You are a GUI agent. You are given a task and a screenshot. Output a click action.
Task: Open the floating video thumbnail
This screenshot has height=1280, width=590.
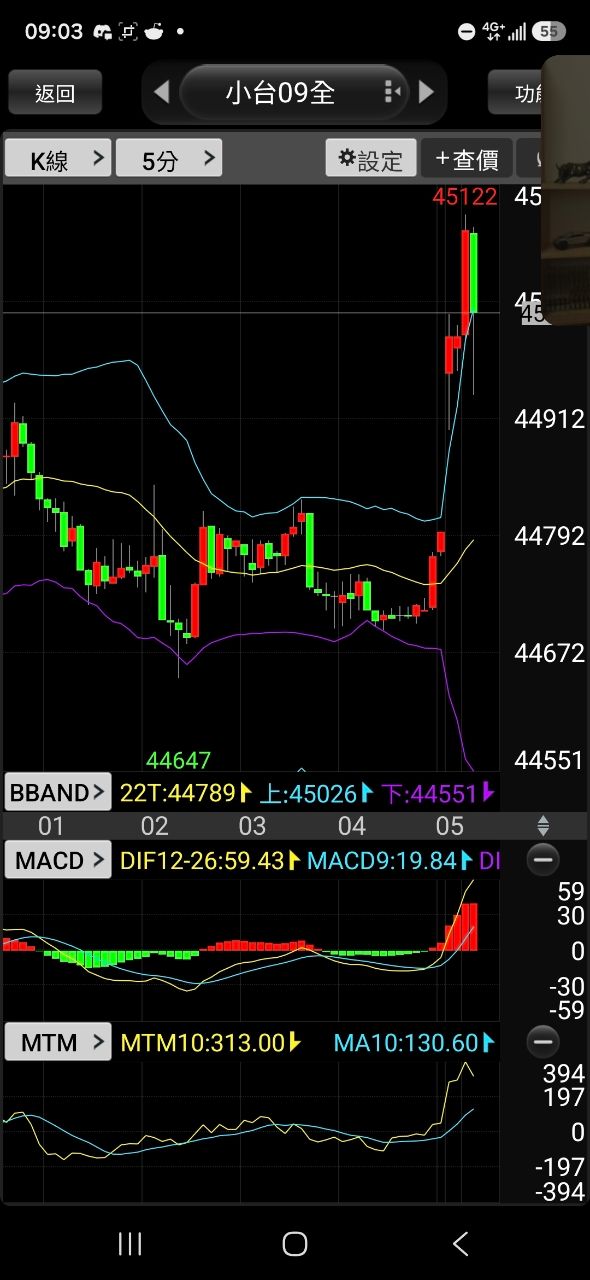[566, 189]
